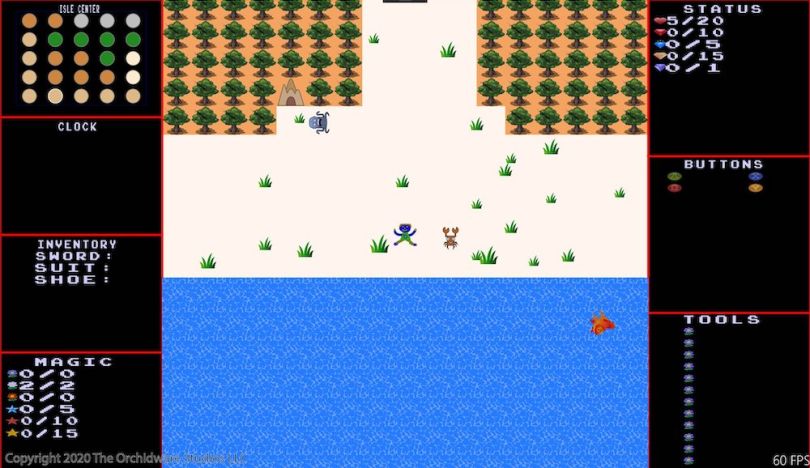Select the yellow button in Buttons panel
Image resolution: width=810 pixels, height=468 pixels.
coord(755,188)
